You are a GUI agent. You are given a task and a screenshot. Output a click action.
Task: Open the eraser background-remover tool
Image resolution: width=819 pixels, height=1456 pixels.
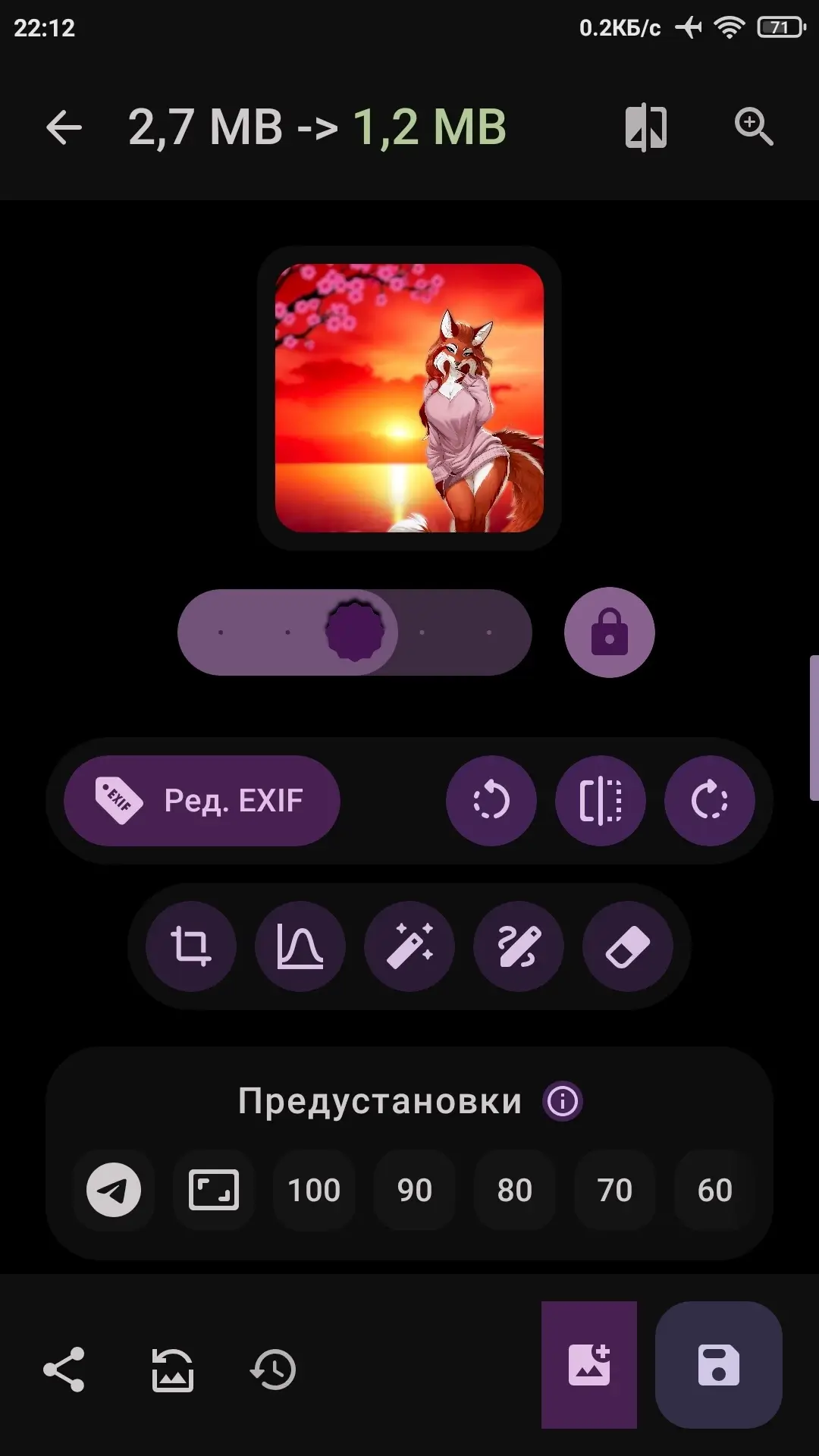[628, 946]
